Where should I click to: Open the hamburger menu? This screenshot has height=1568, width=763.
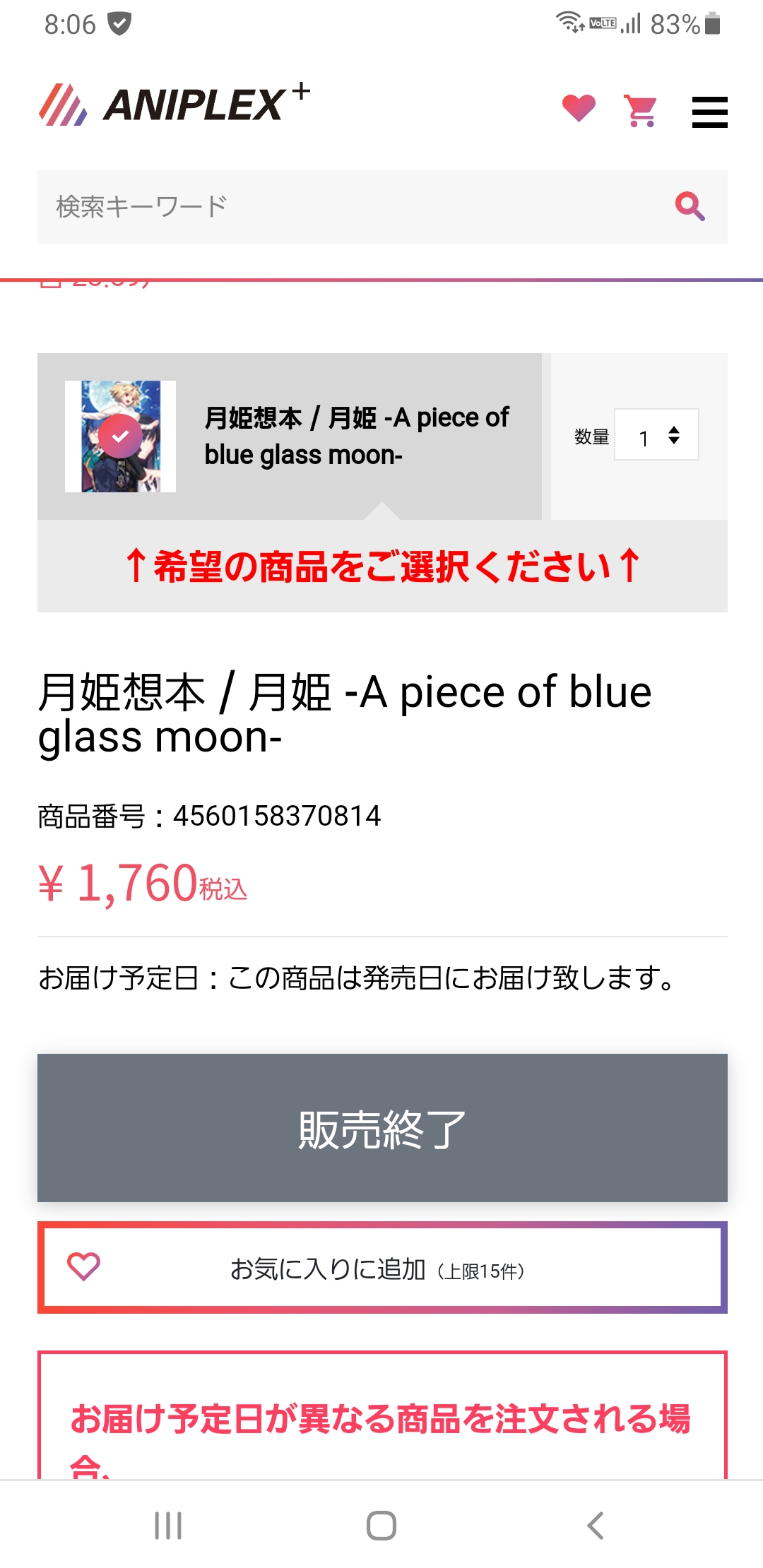709,112
